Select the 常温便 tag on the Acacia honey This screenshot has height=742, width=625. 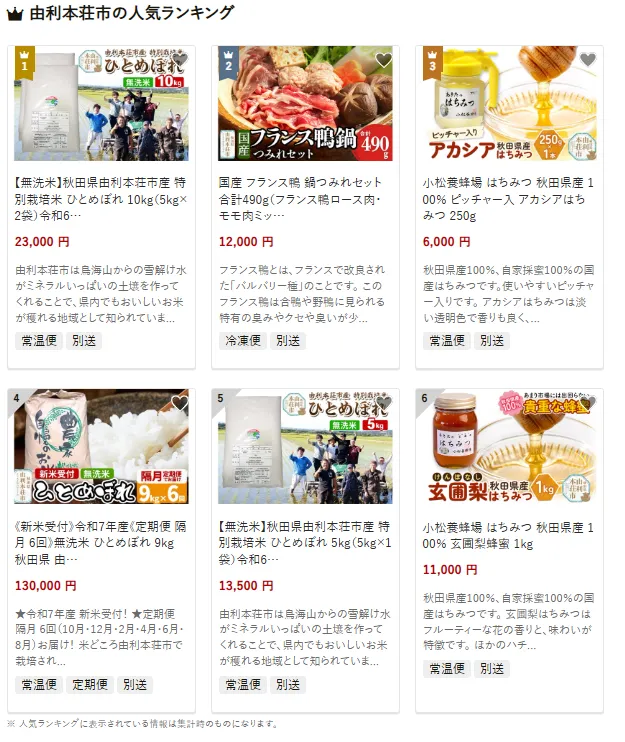coord(447,340)
